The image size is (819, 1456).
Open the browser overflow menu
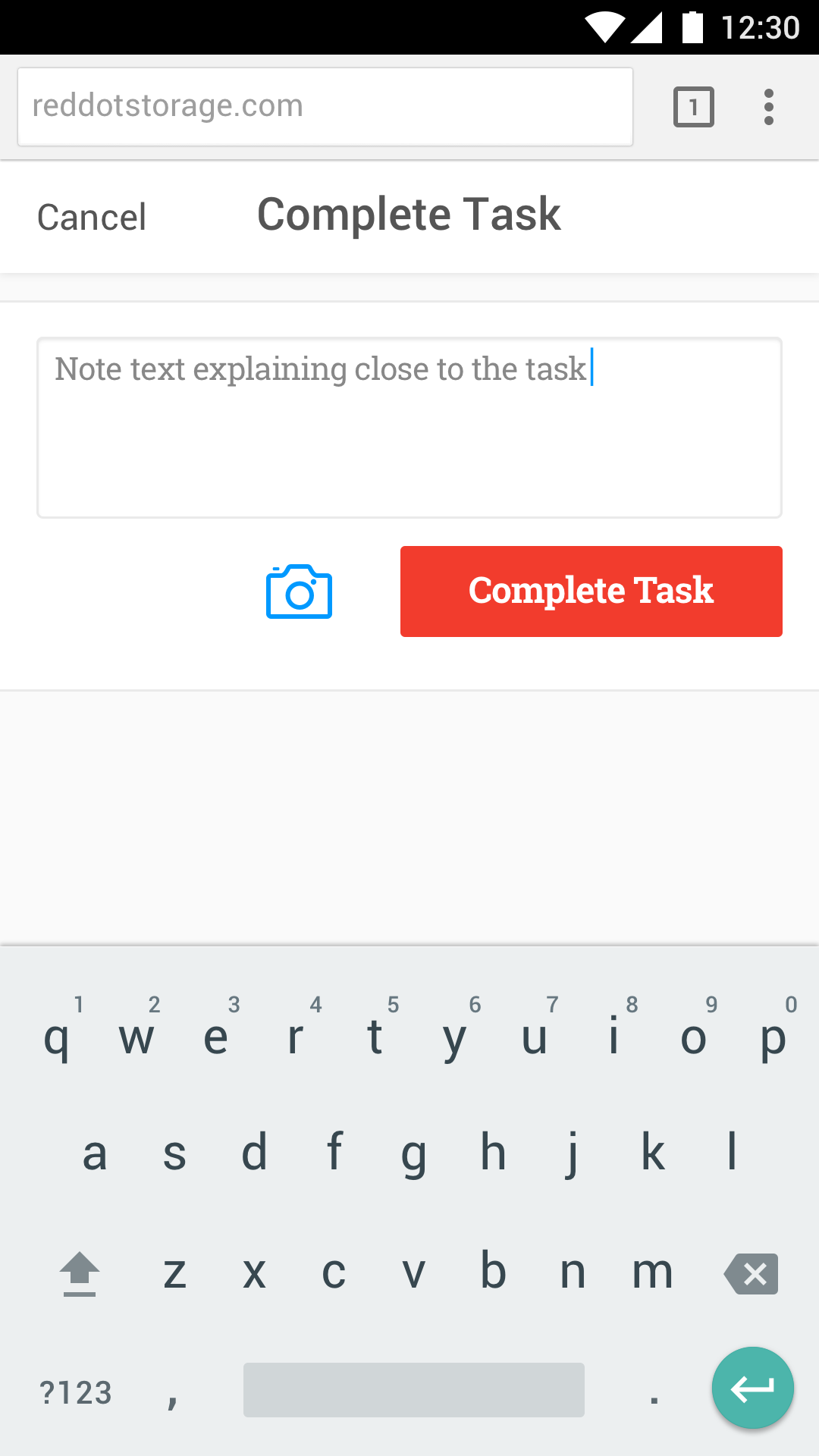click(769, 107)
